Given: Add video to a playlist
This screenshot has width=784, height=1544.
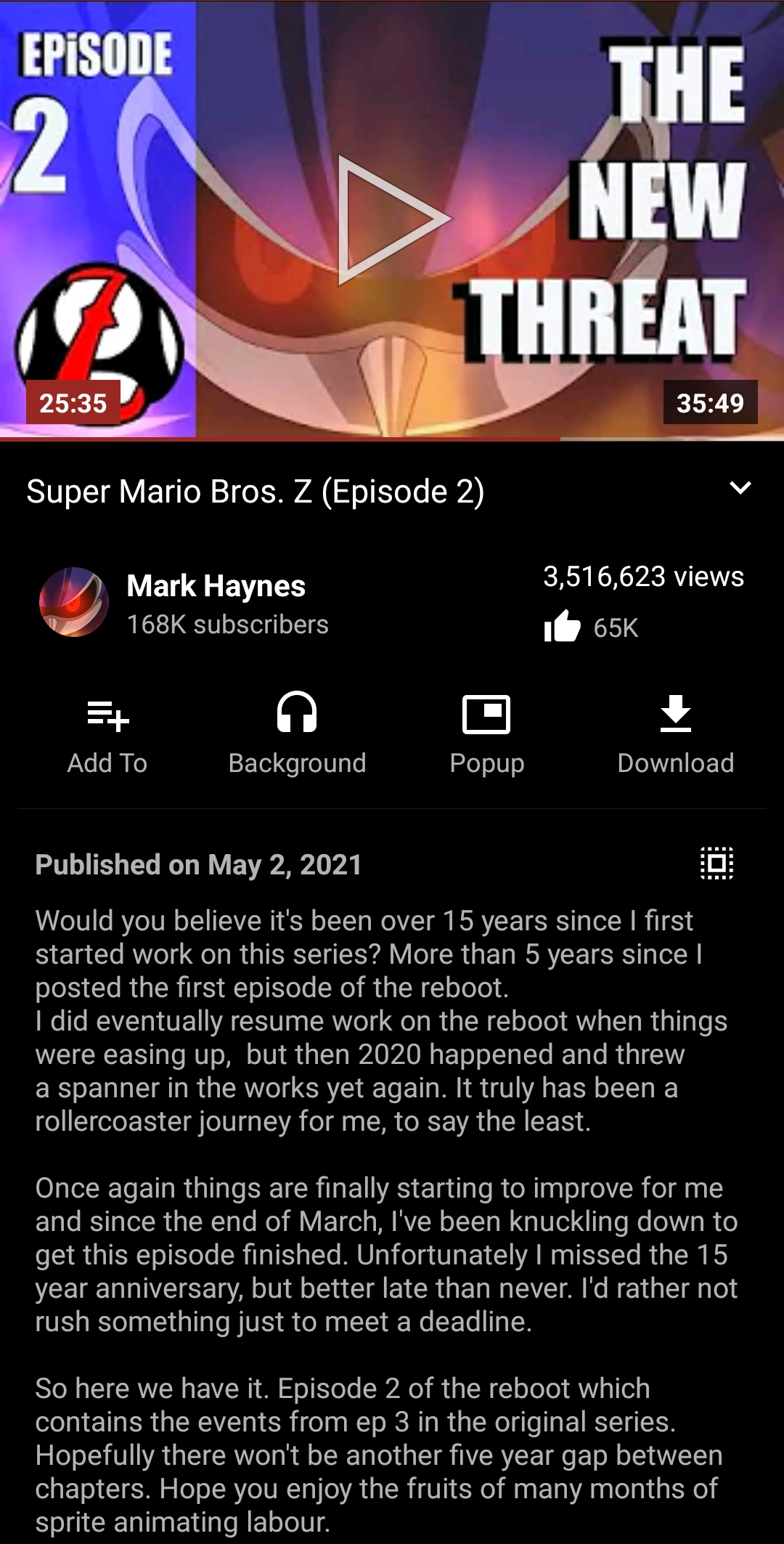Looking at the screenshot, I should [107, 734].
